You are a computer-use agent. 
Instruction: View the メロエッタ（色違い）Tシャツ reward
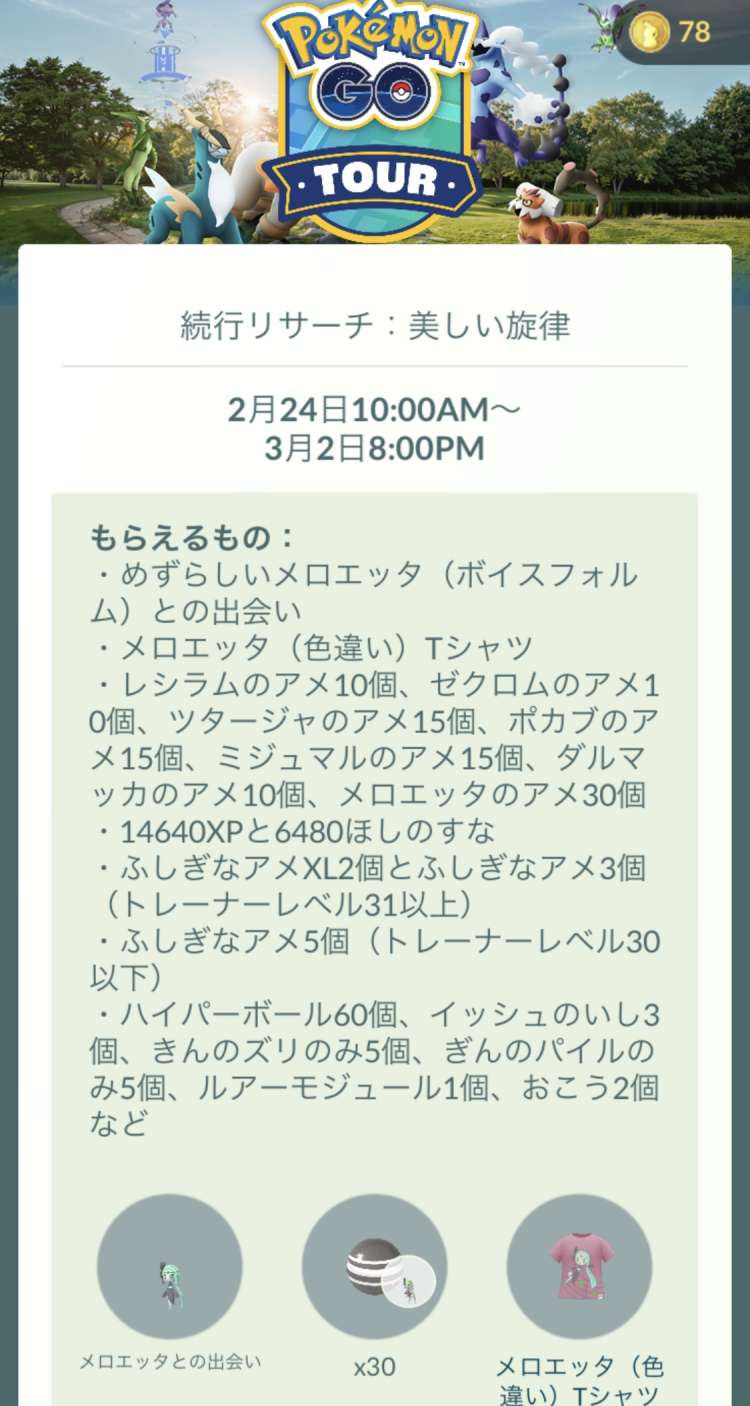[x=579, y=1267]
